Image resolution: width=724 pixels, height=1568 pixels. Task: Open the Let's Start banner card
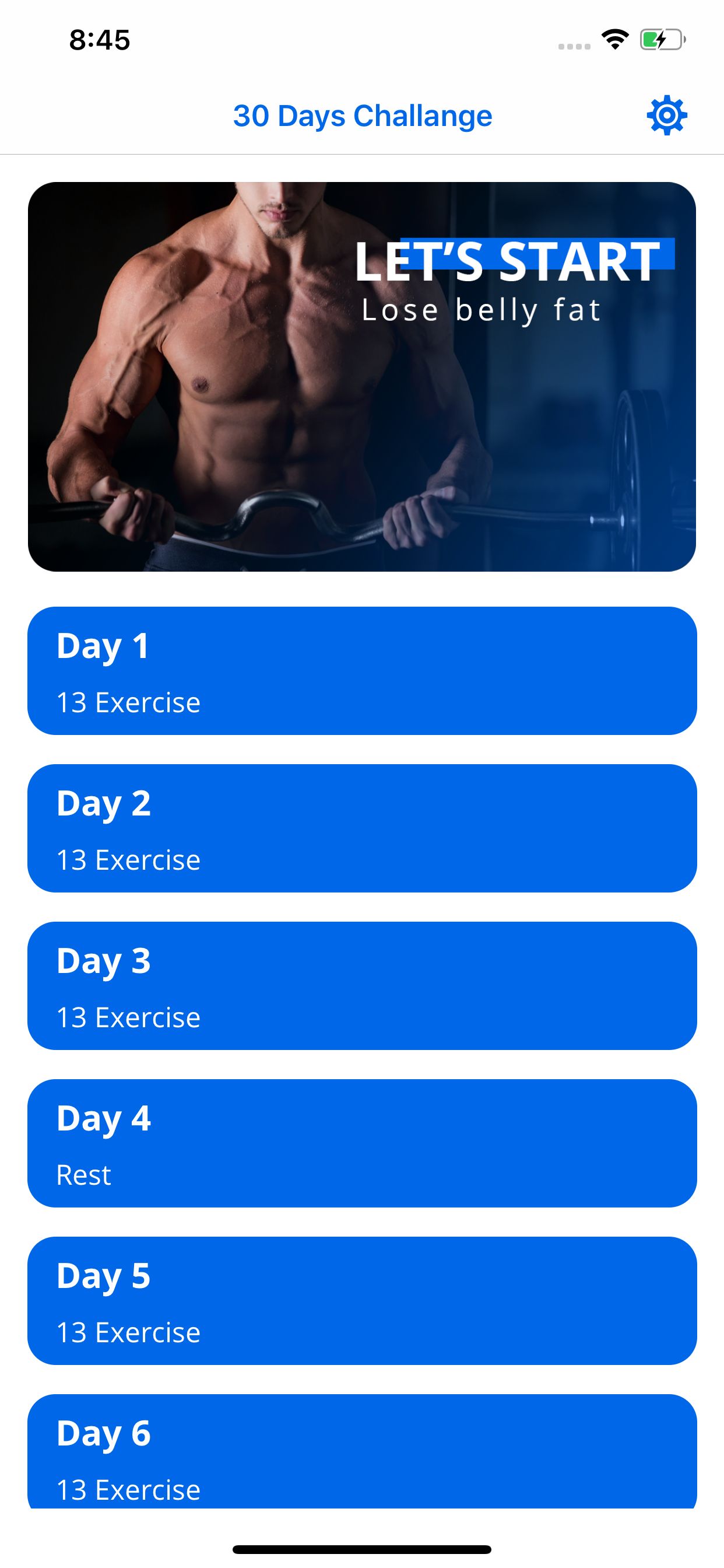(361, 376)
